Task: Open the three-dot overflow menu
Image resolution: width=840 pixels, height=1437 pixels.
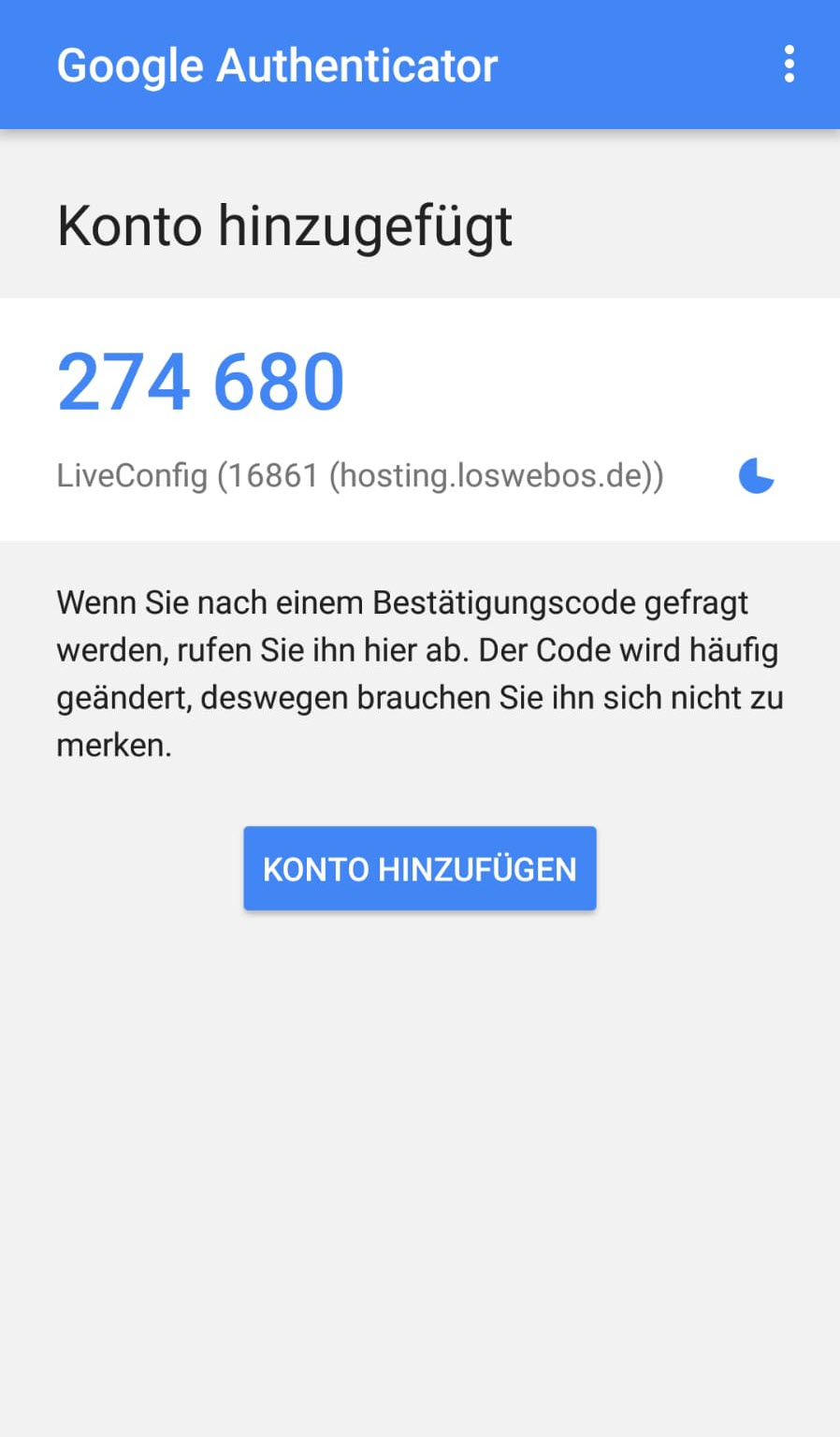Action: click(789, 65)
